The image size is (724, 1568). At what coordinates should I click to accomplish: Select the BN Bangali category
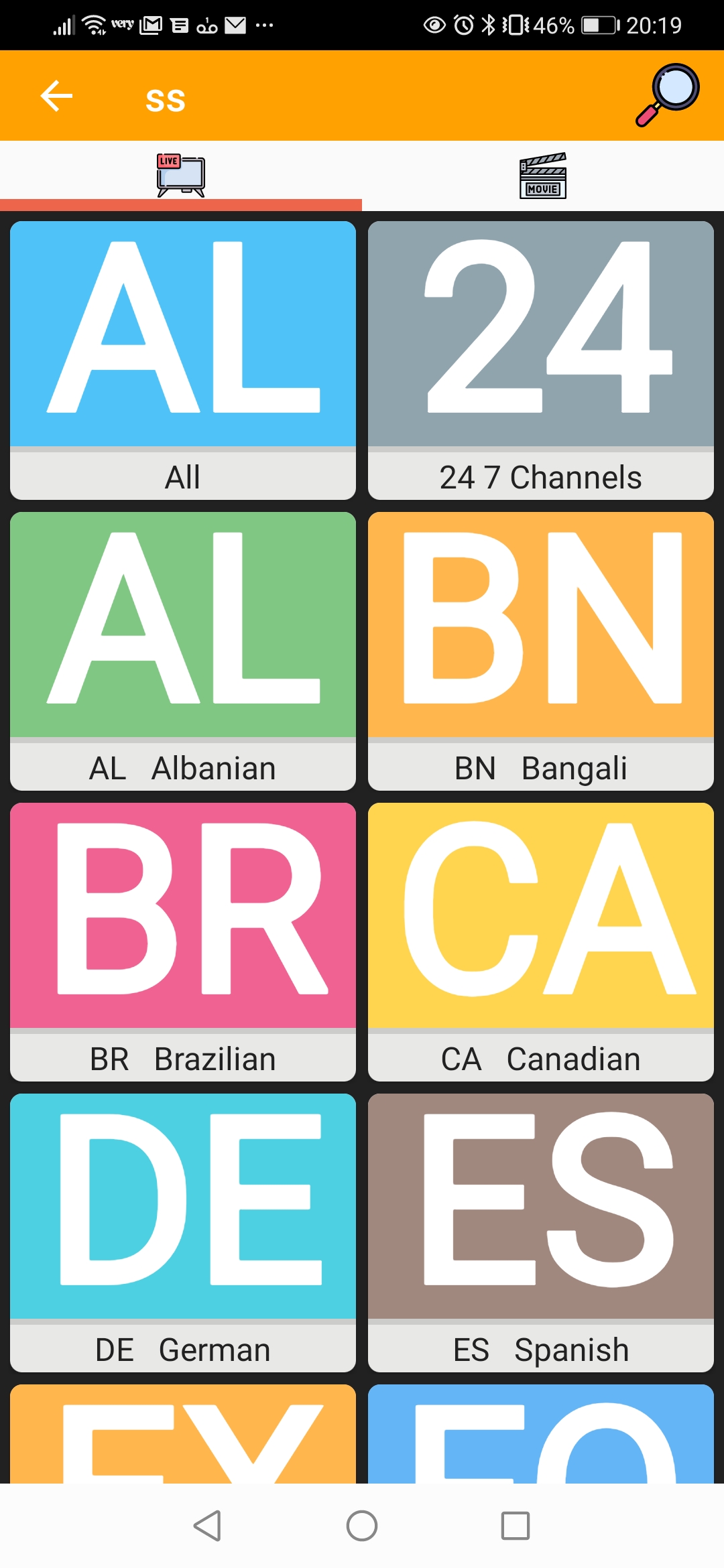tap(541, 651)
